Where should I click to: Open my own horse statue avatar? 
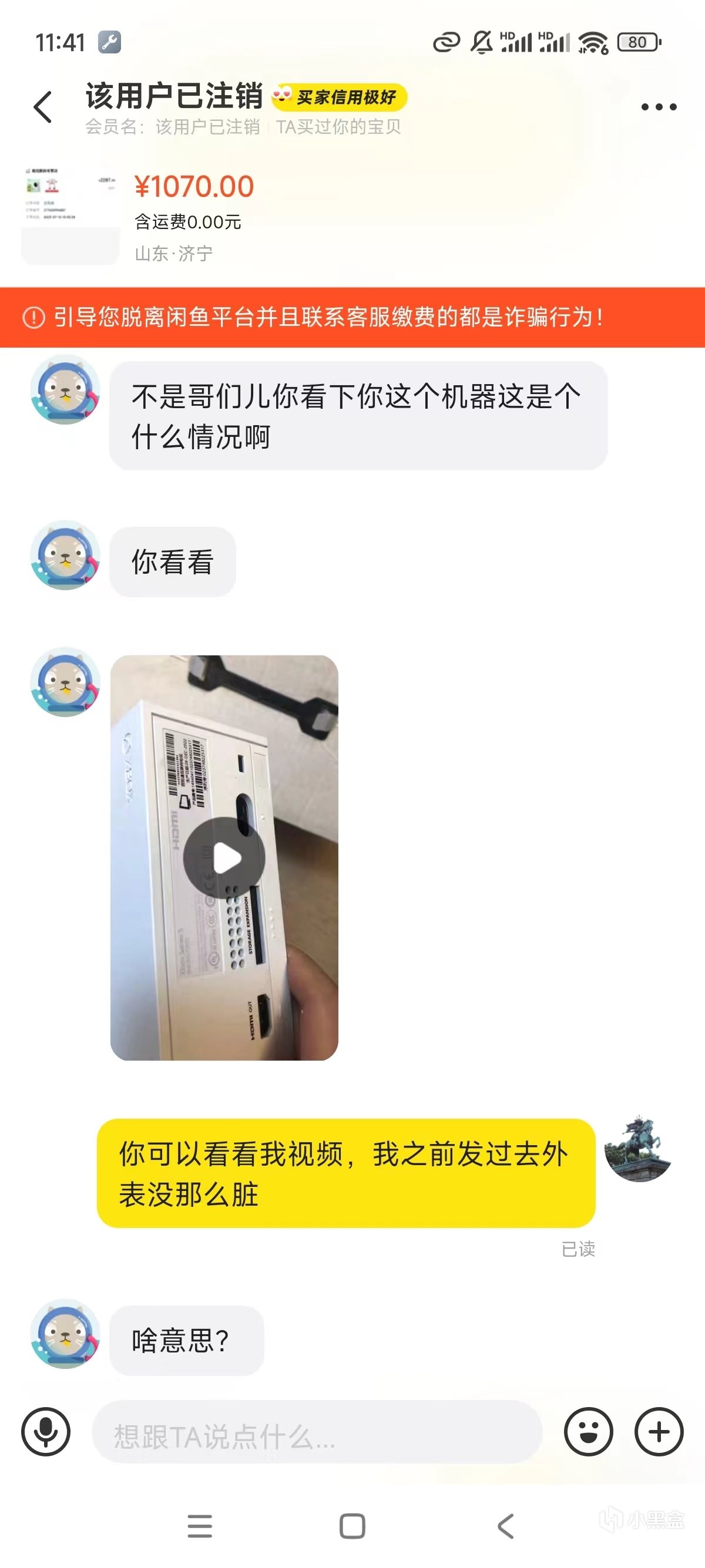point(638,1149)
